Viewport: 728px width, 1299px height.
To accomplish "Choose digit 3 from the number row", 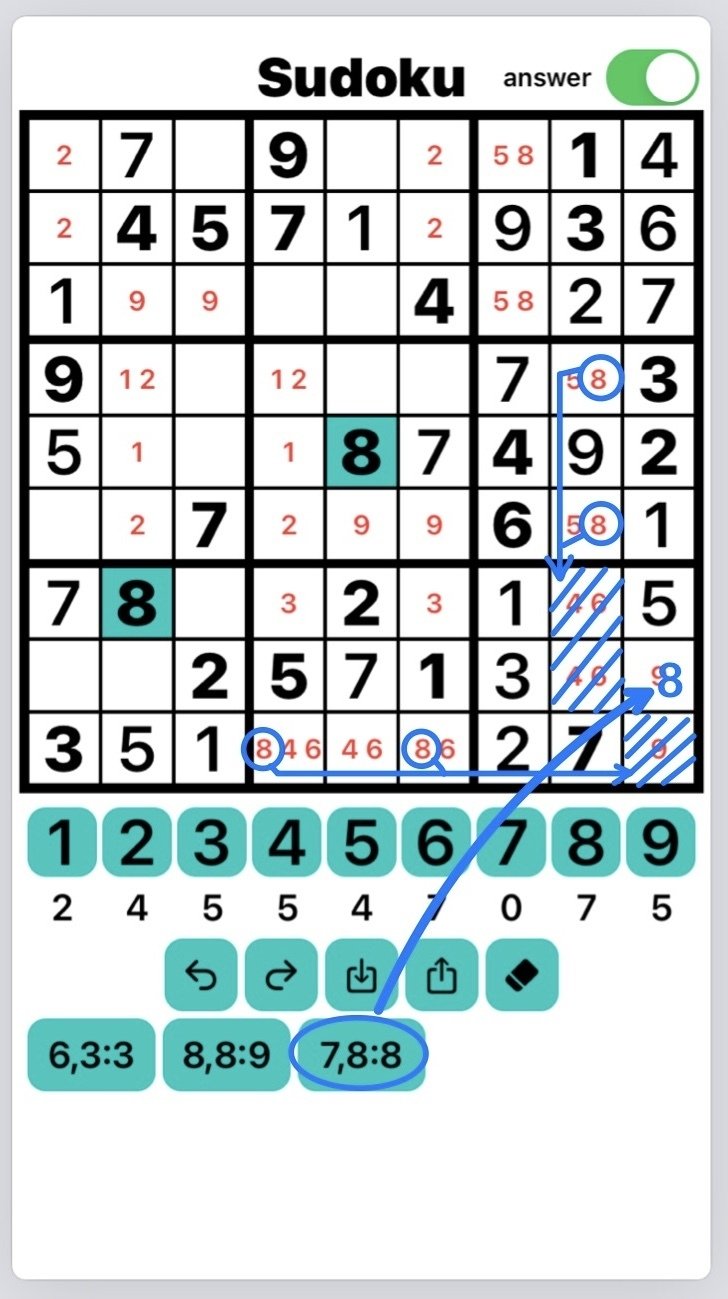I will point(212,843).
